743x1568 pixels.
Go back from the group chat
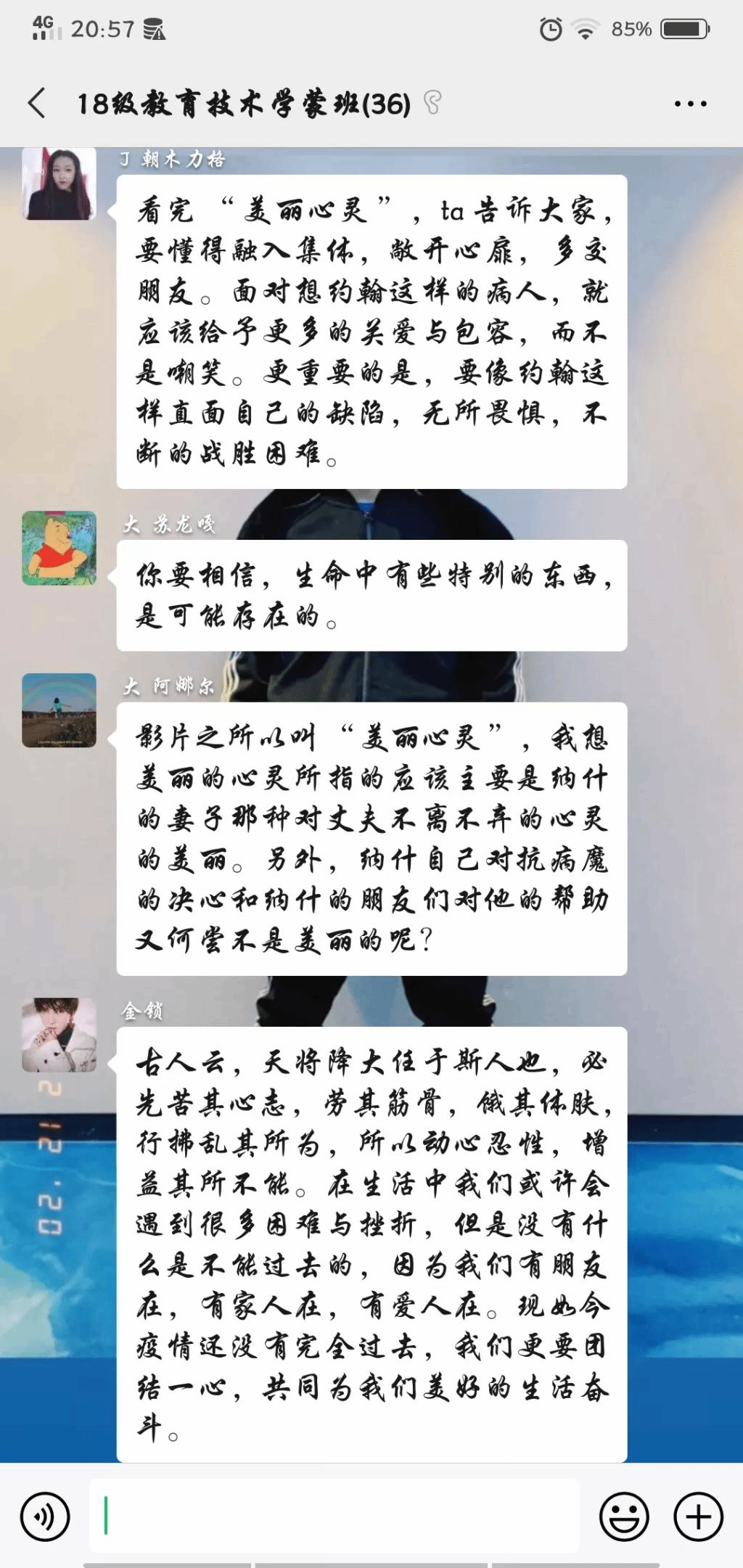click(x=37, y=103)
